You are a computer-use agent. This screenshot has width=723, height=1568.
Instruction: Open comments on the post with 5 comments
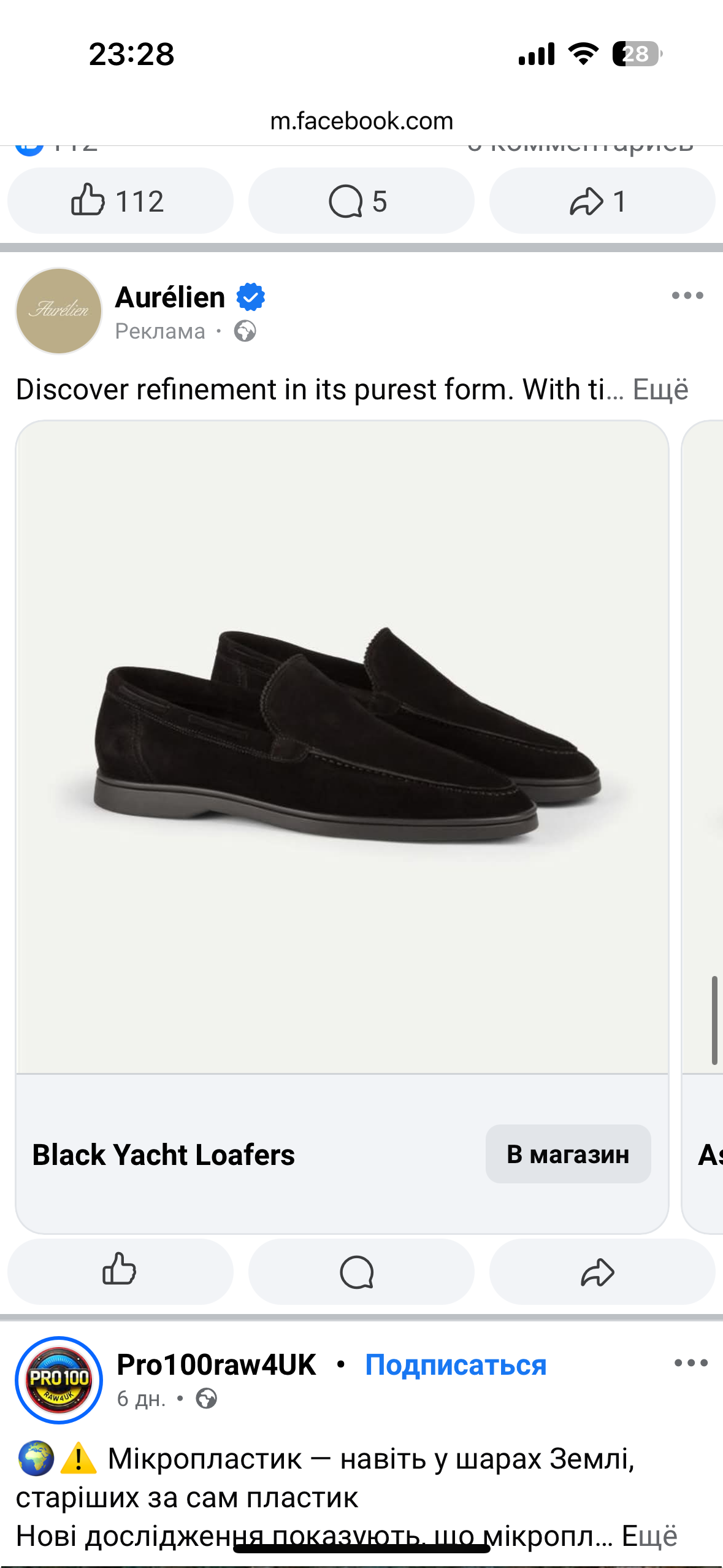pyautogui.click(x=361, y=201)
